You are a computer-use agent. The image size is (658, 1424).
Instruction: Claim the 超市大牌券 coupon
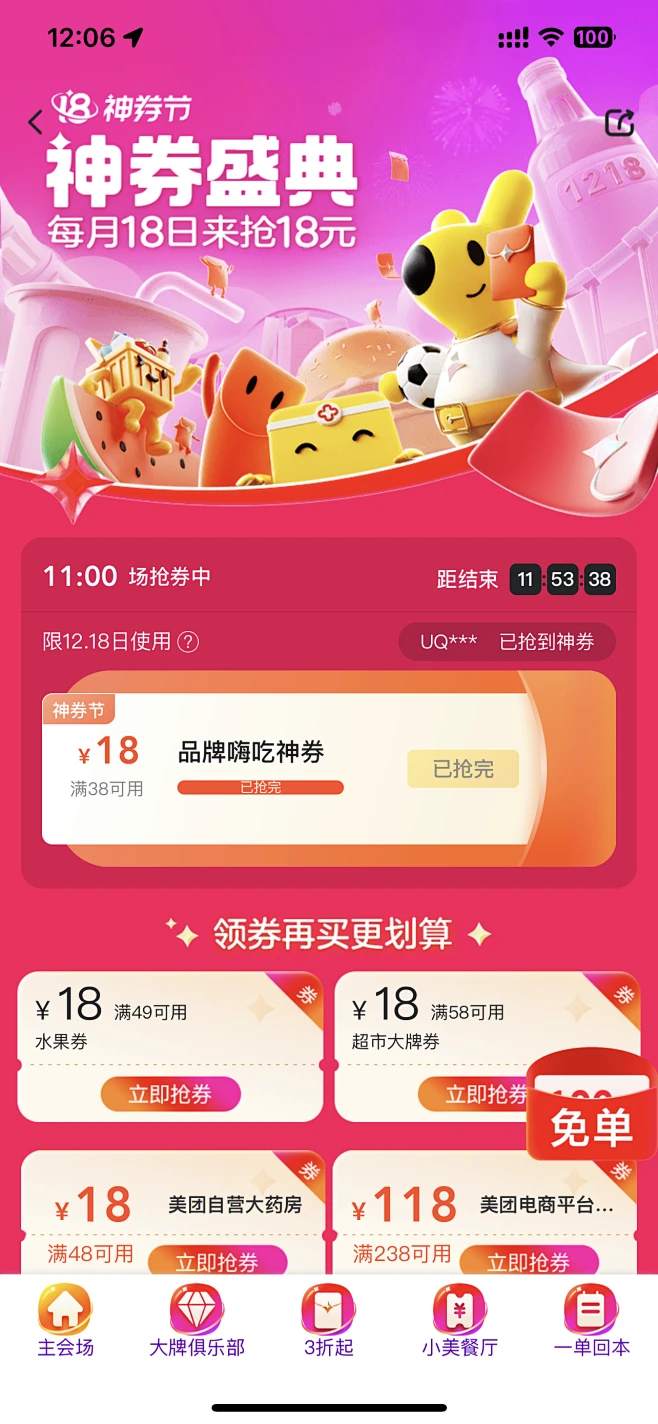[x=482, y=1094]
